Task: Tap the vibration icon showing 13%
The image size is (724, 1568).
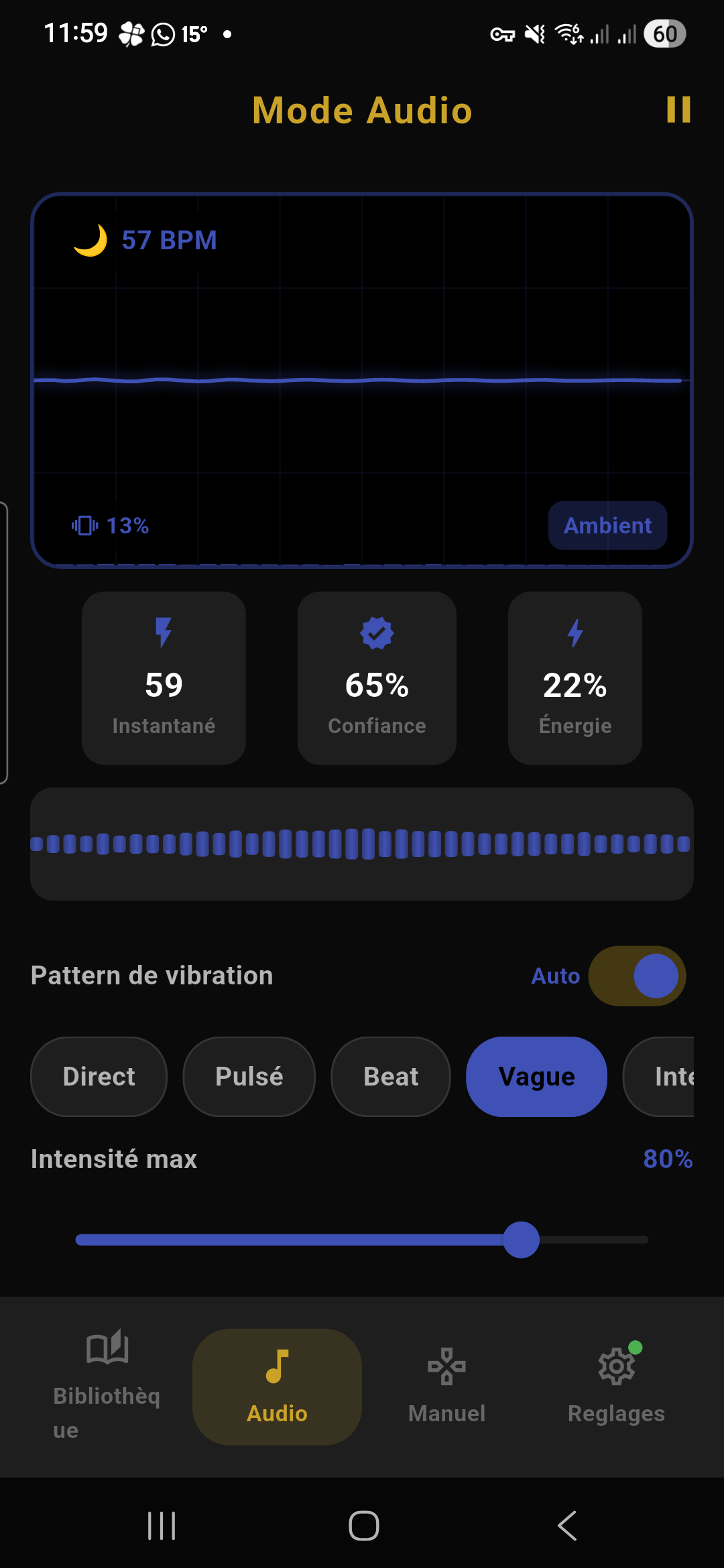Action: click(84, 525)
